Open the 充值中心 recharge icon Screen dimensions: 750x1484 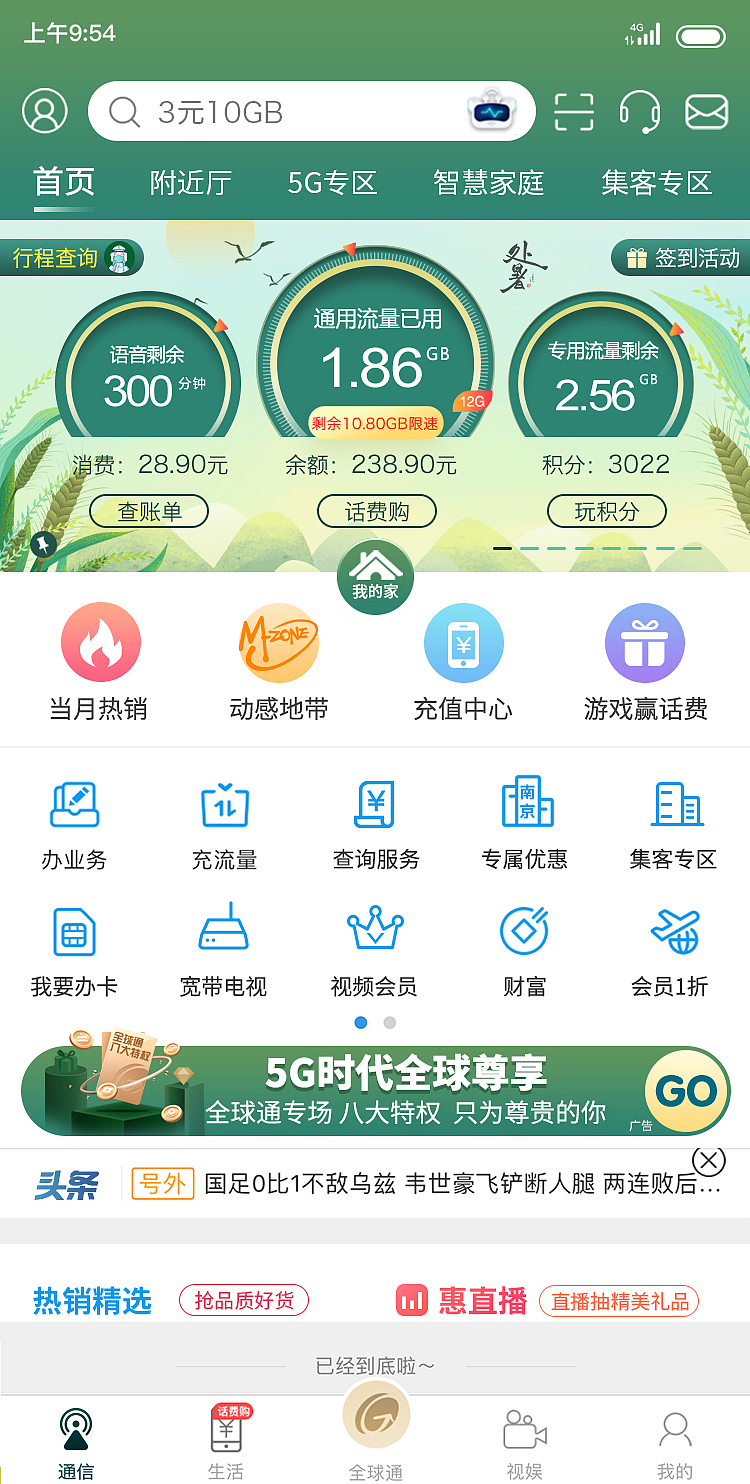click(464, 643)
